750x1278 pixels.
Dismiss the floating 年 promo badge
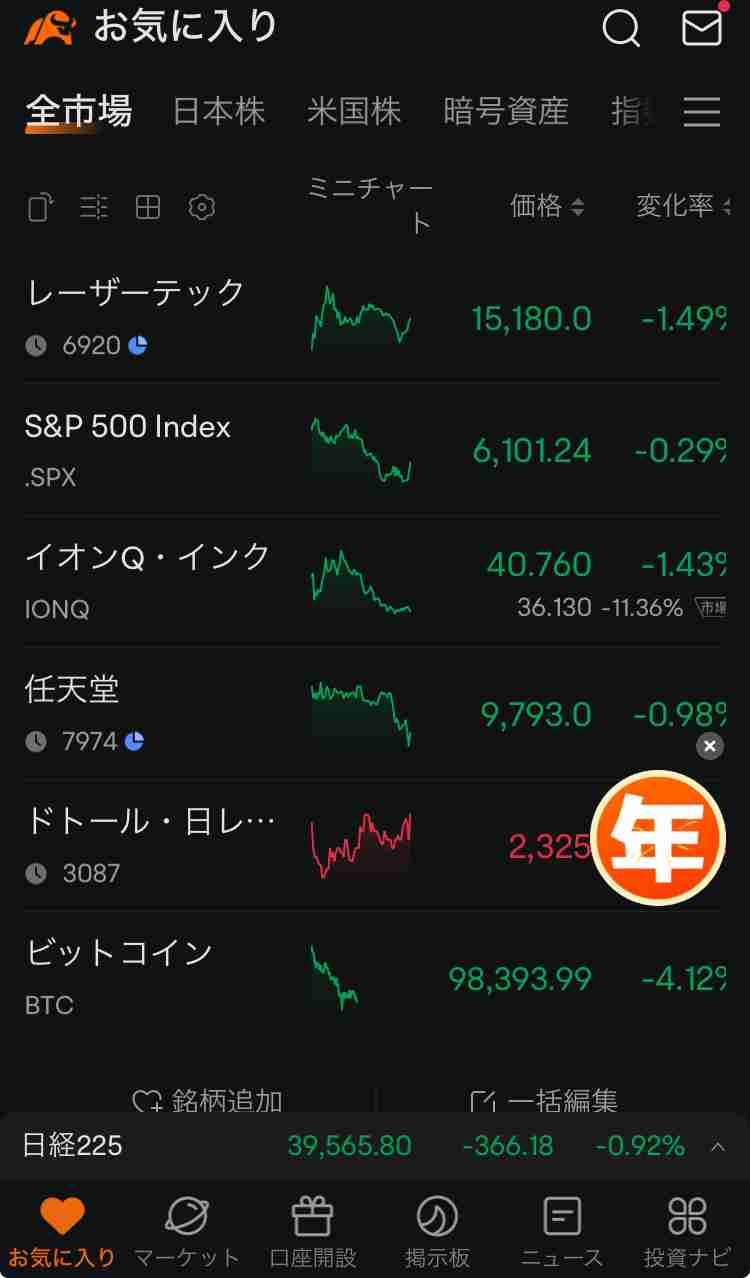tap(710, 746)
